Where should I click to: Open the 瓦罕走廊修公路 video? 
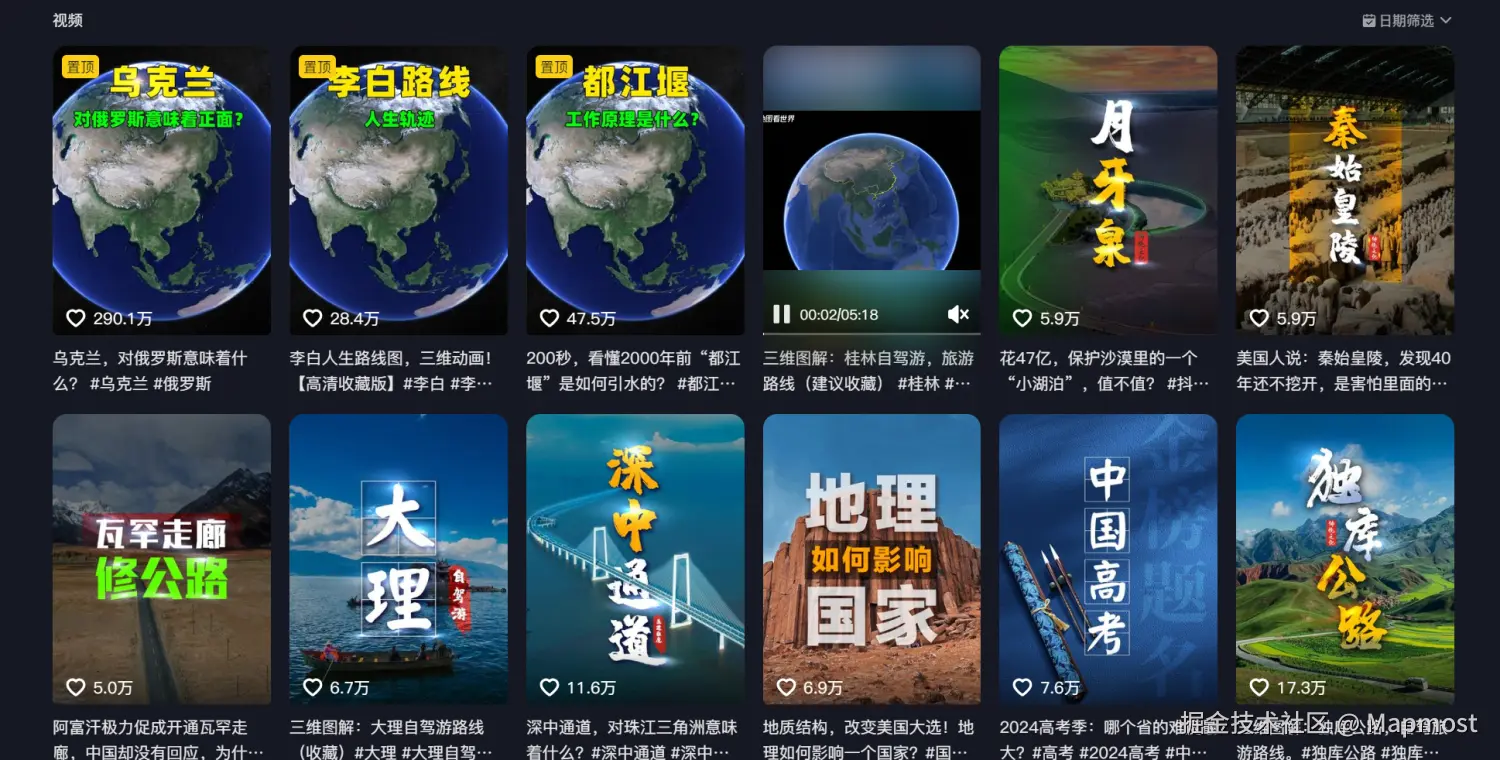click(162, 560)
